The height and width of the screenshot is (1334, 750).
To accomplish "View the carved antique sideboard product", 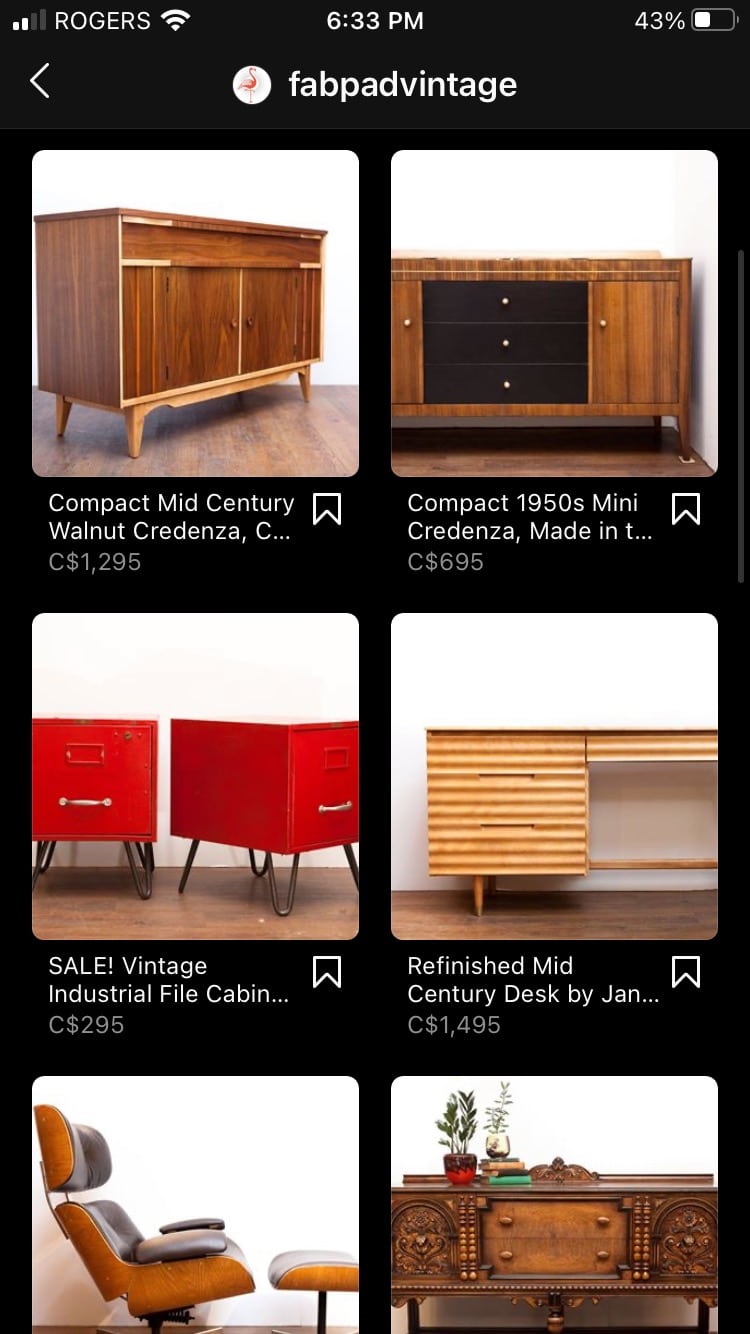I will tap(554, 1204).
